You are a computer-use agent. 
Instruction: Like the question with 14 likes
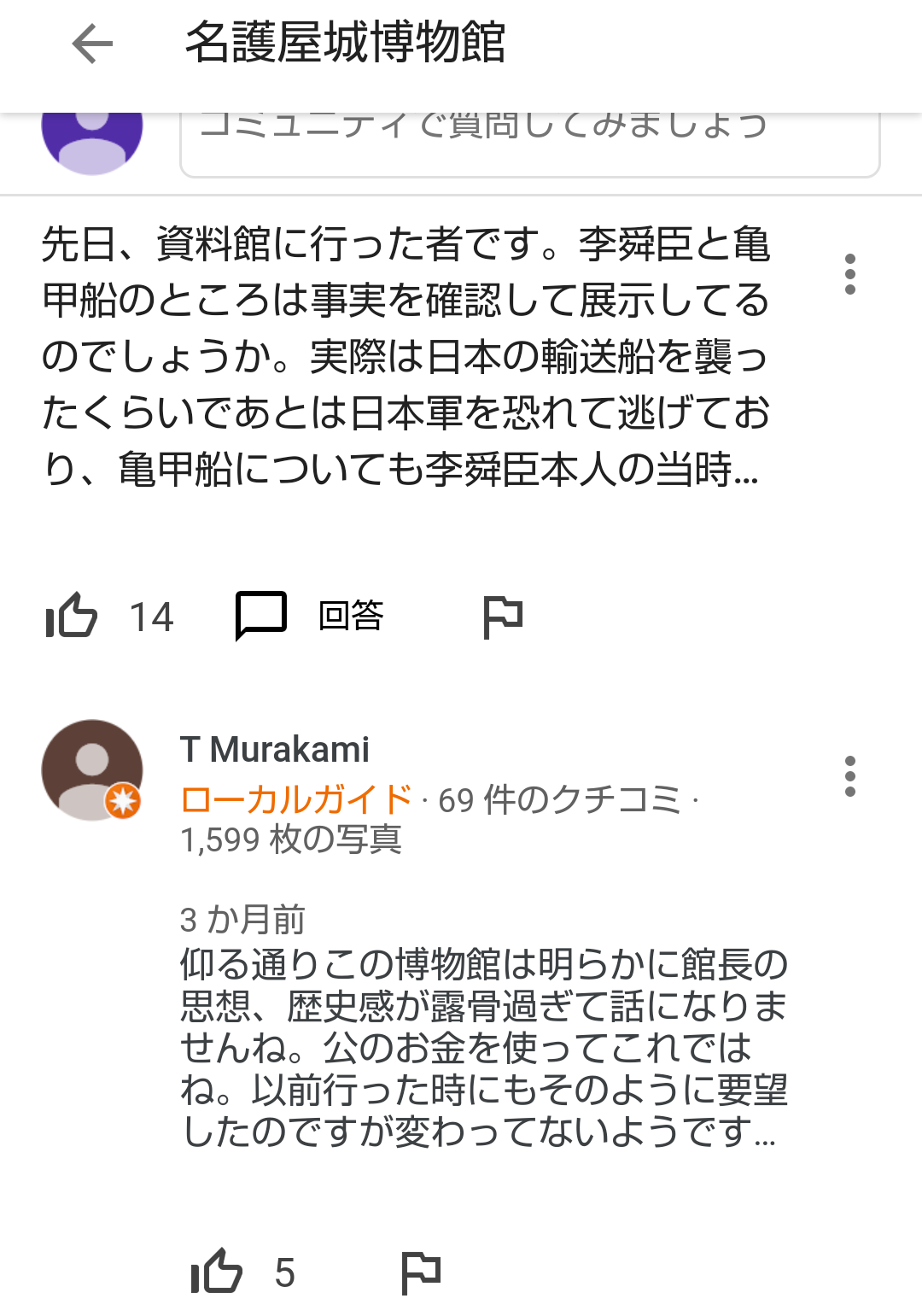click(72, 616)
